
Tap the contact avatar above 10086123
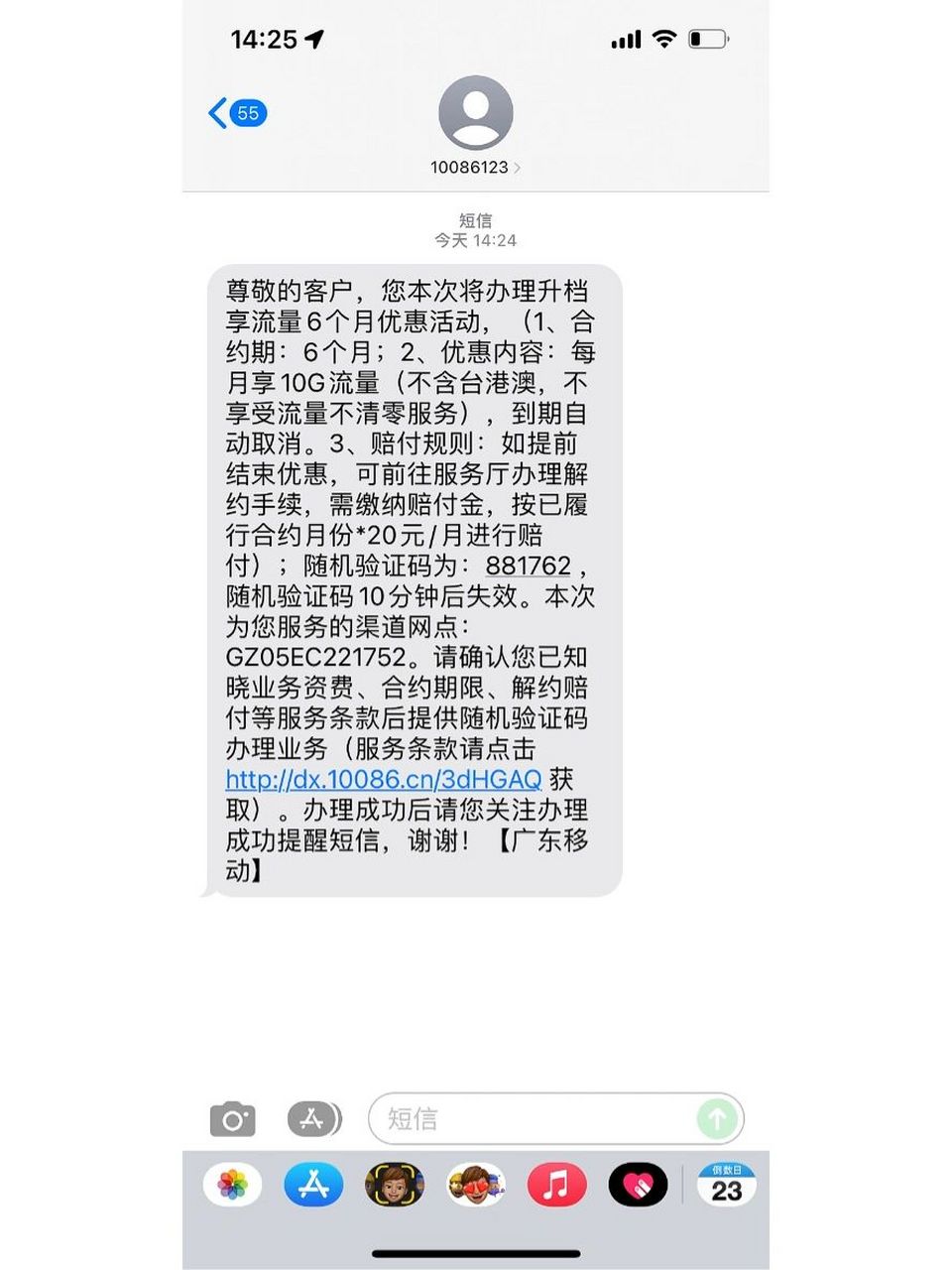(475, 113)
